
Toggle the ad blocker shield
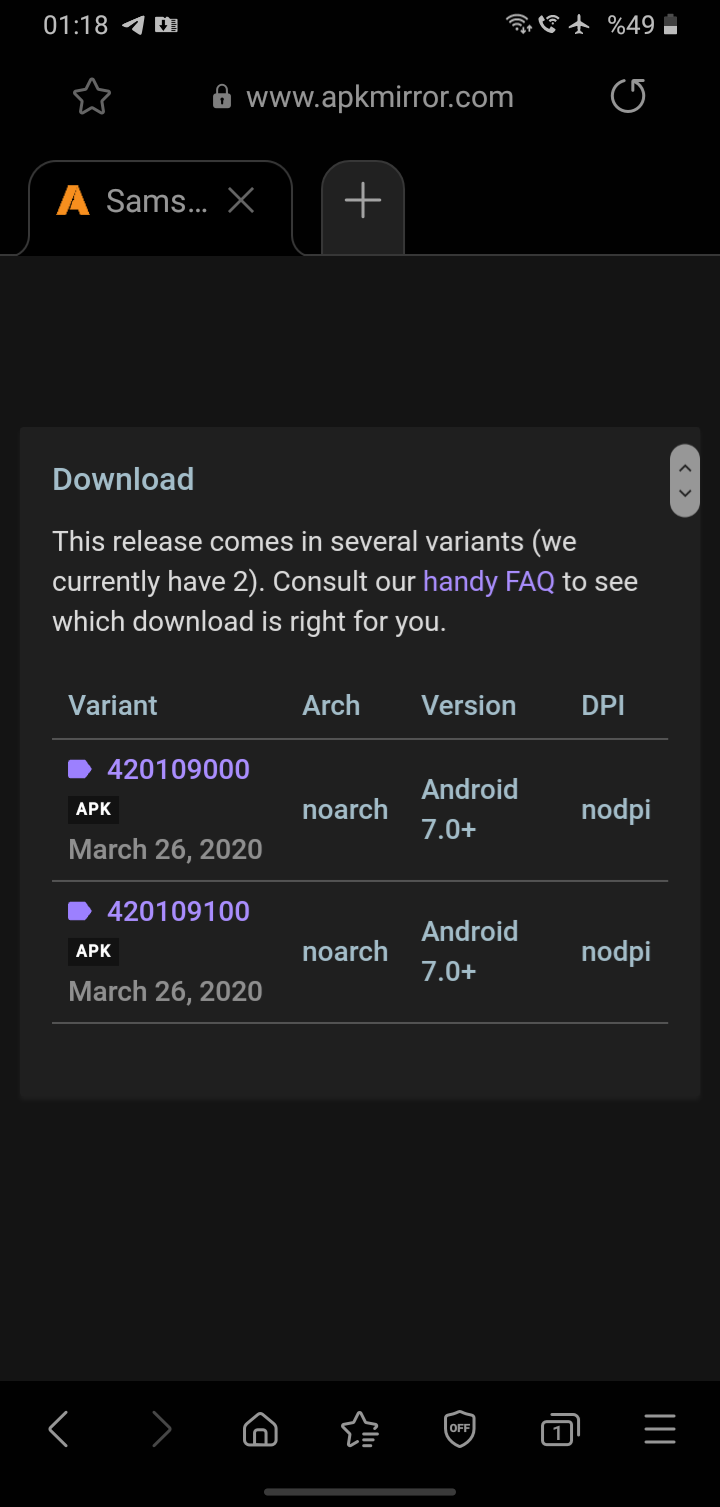[460, 1429]
